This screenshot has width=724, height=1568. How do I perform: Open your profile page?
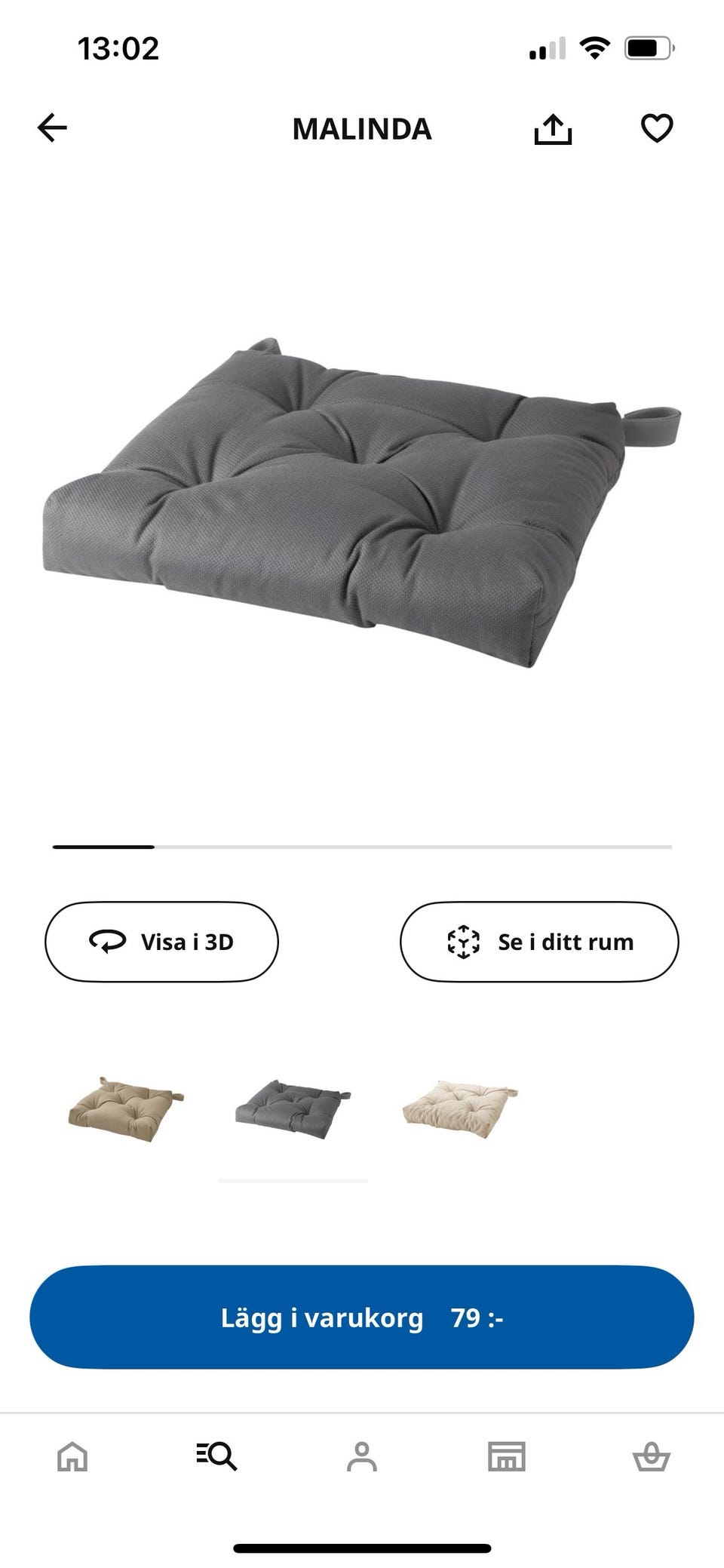(362, 1456)
